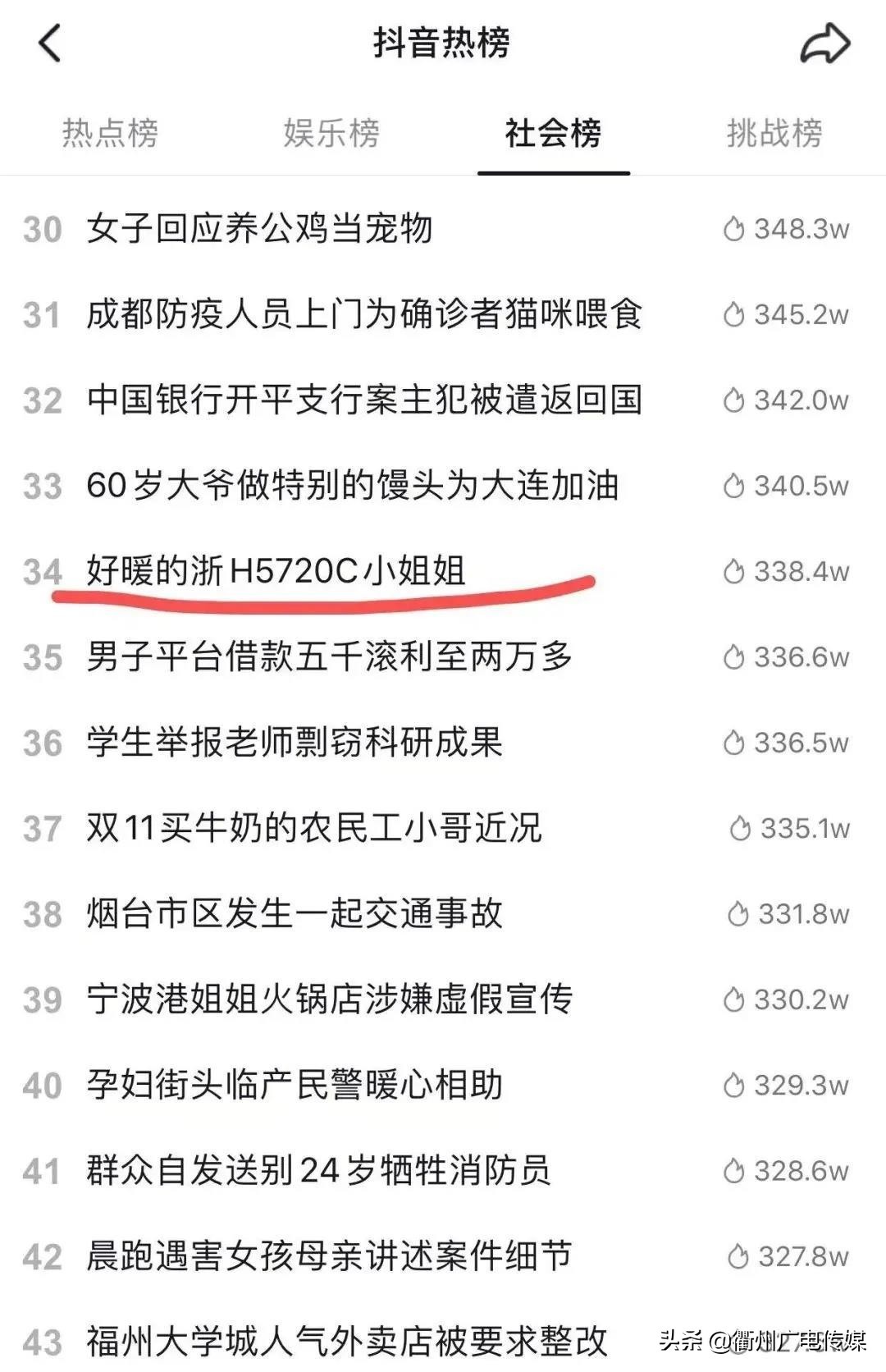Open topic 群众自发送别24岁牺牲消防员
Image resolution: width=886 pixels, height=1372 pixels.
(x=317, y=1171)
